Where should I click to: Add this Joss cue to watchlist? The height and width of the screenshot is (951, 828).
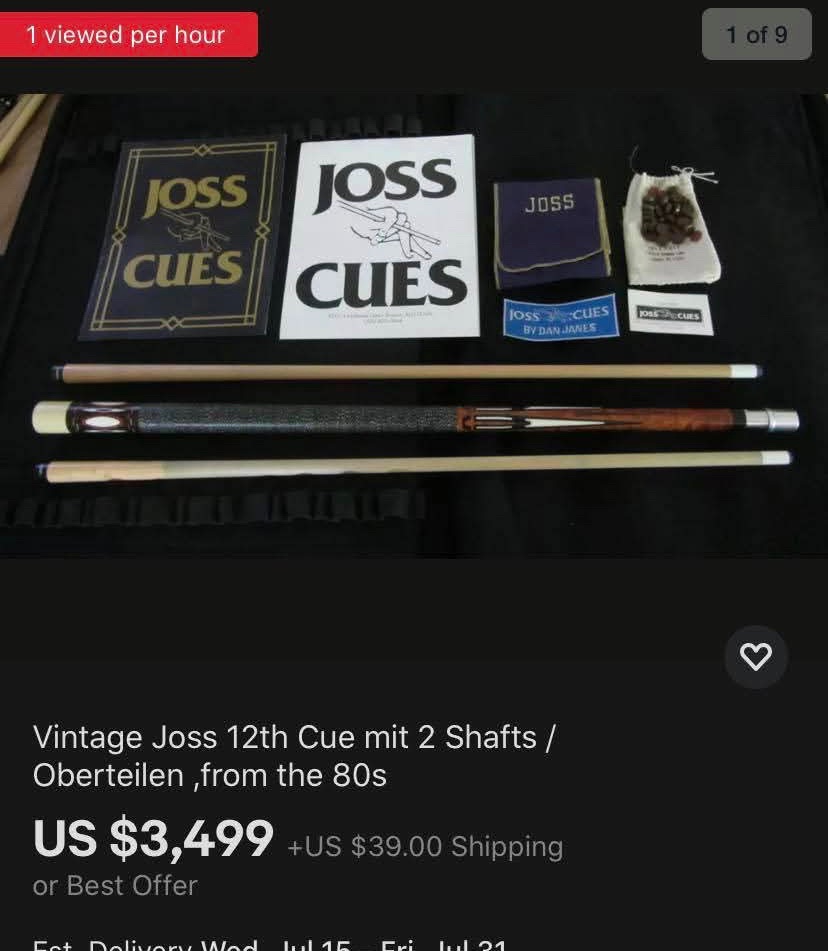click(x=755, y=656)
